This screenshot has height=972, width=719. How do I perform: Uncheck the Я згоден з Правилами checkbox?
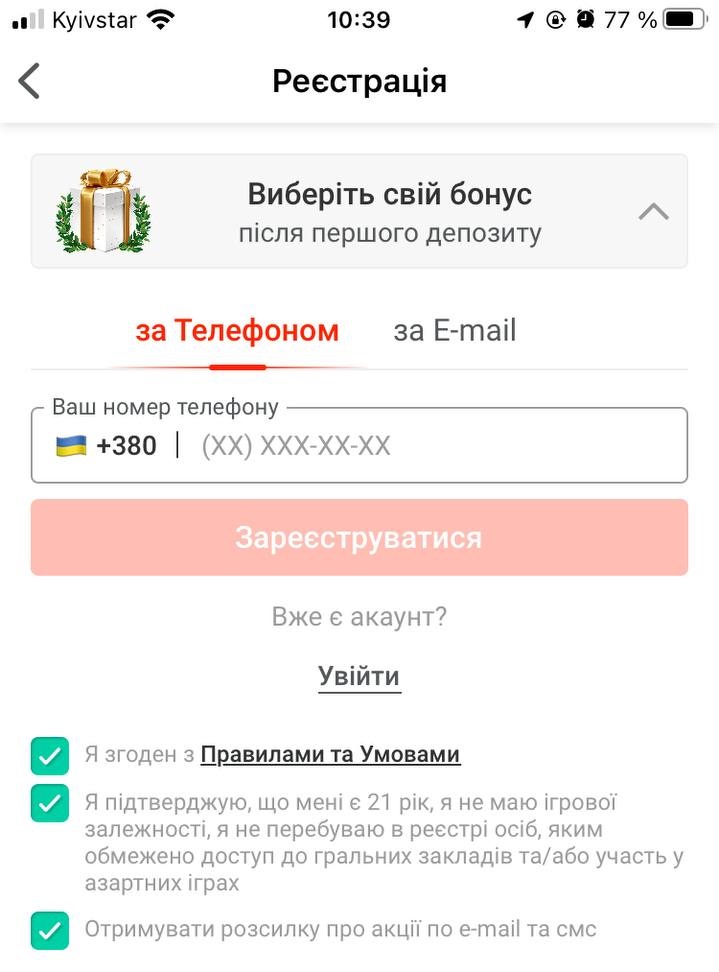(50, 756)
